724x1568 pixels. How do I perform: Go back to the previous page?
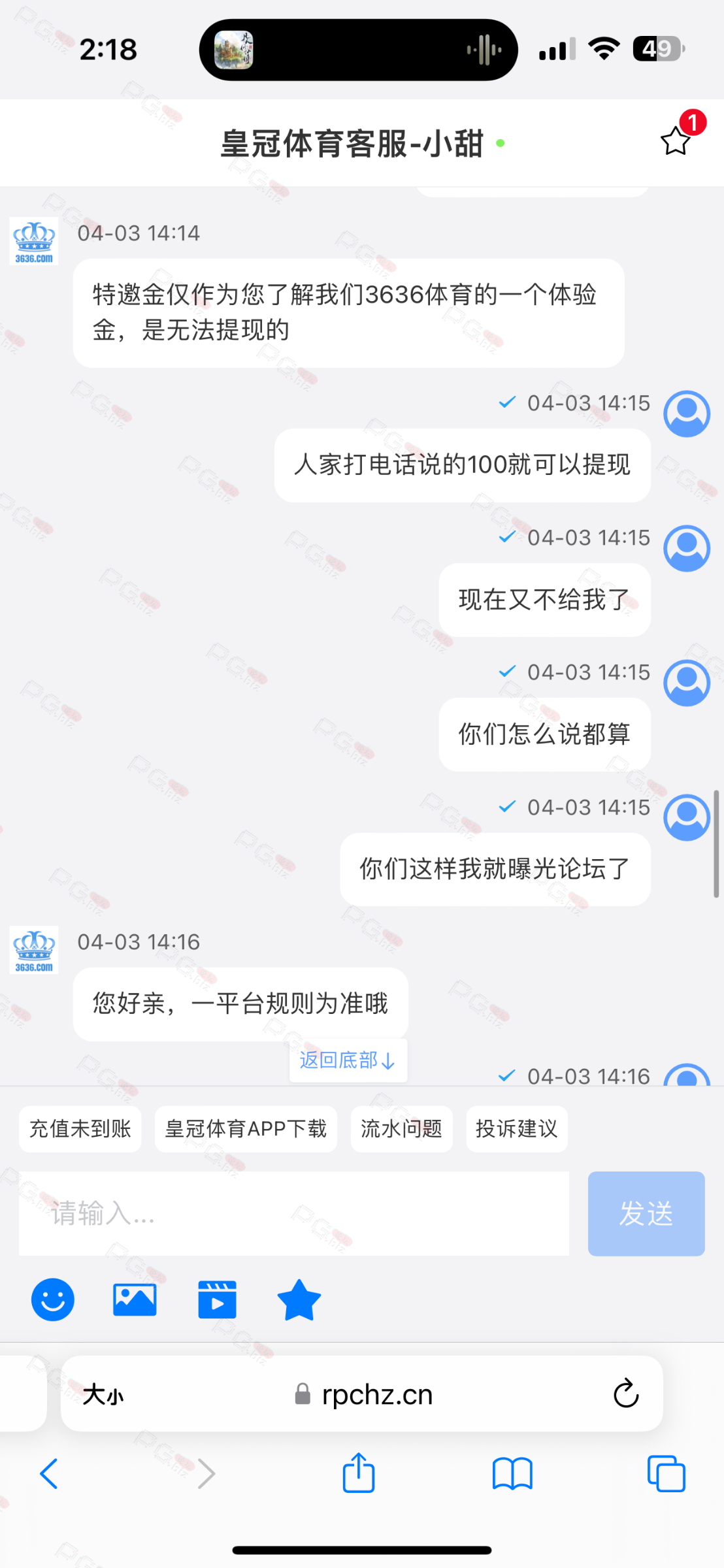pos(49,1473)
